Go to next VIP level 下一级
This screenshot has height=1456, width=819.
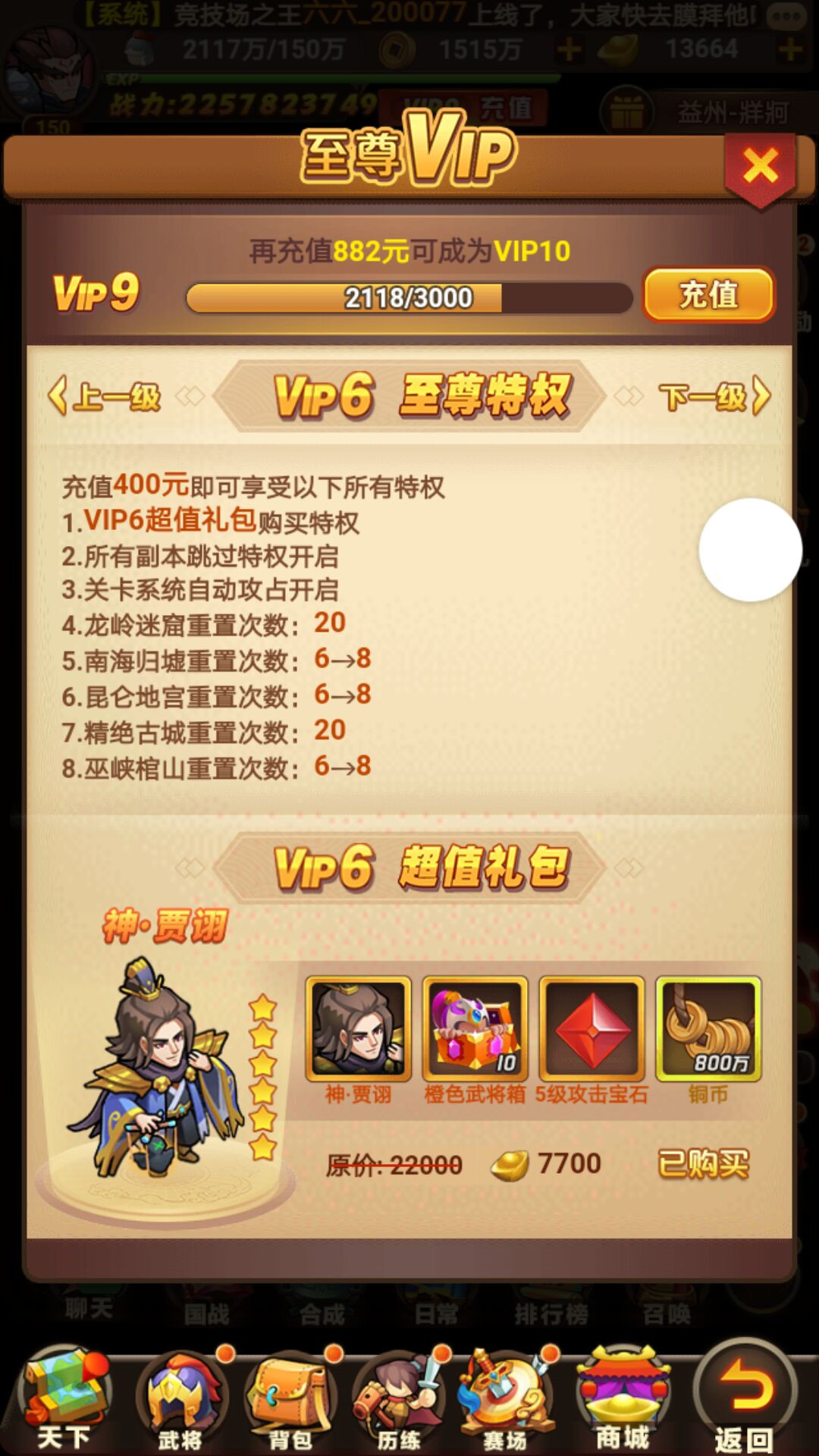[x=713, y=396]
